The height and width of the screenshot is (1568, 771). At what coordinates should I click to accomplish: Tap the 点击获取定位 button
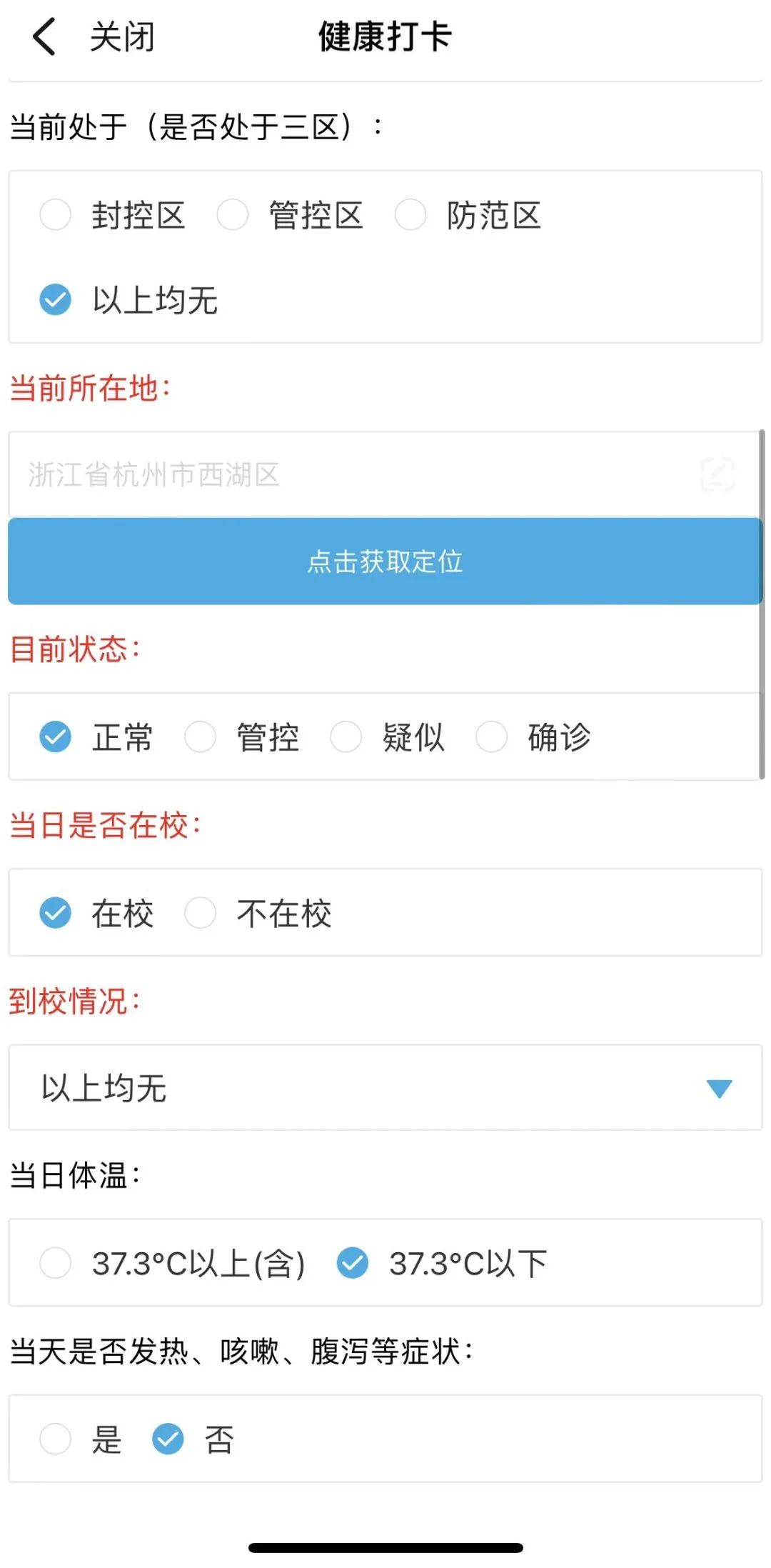pyautogui.click(x=385, y=561)
